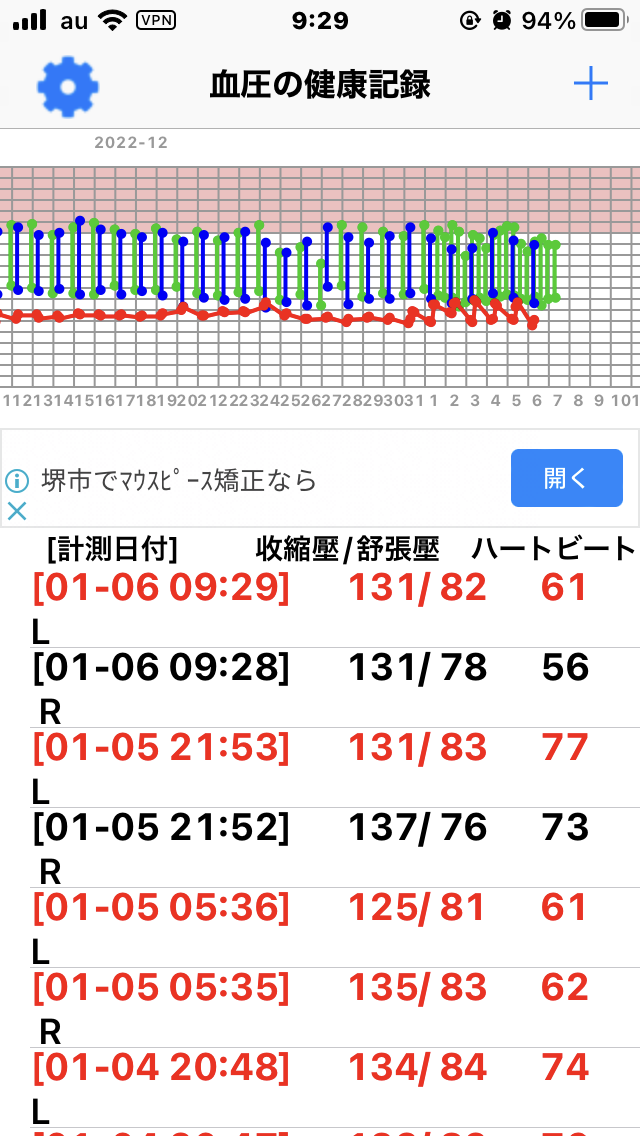Close the ad banner with the X
Image resolution: width=640 pixels, height=1136 pixels.
16,511
